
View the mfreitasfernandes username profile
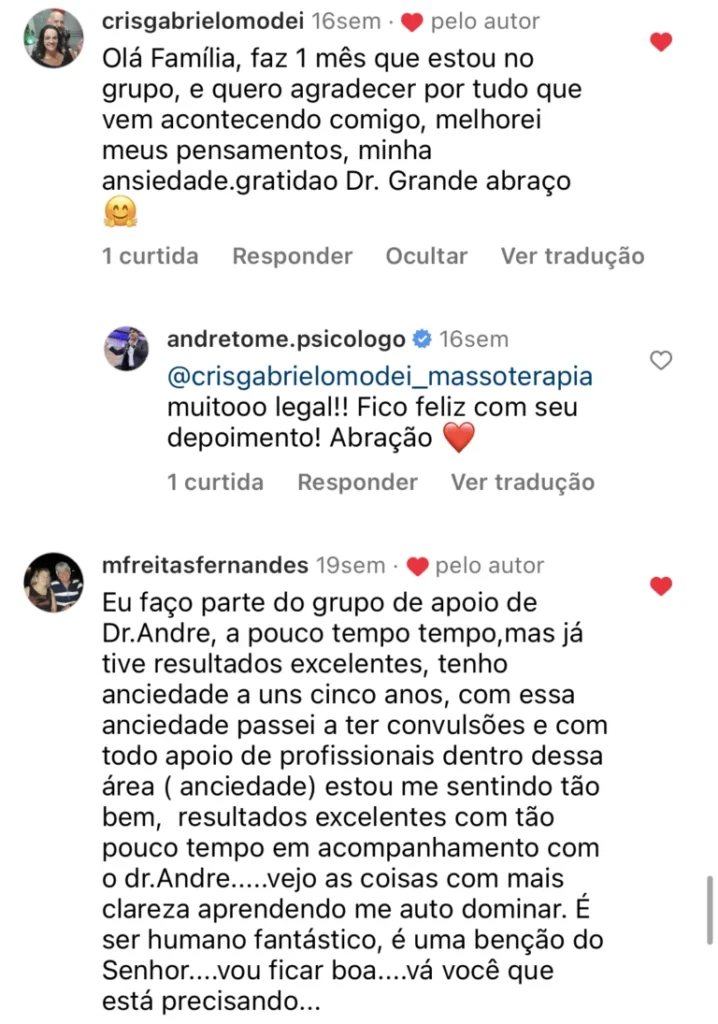pyautogui.click(x=205, y=566)
